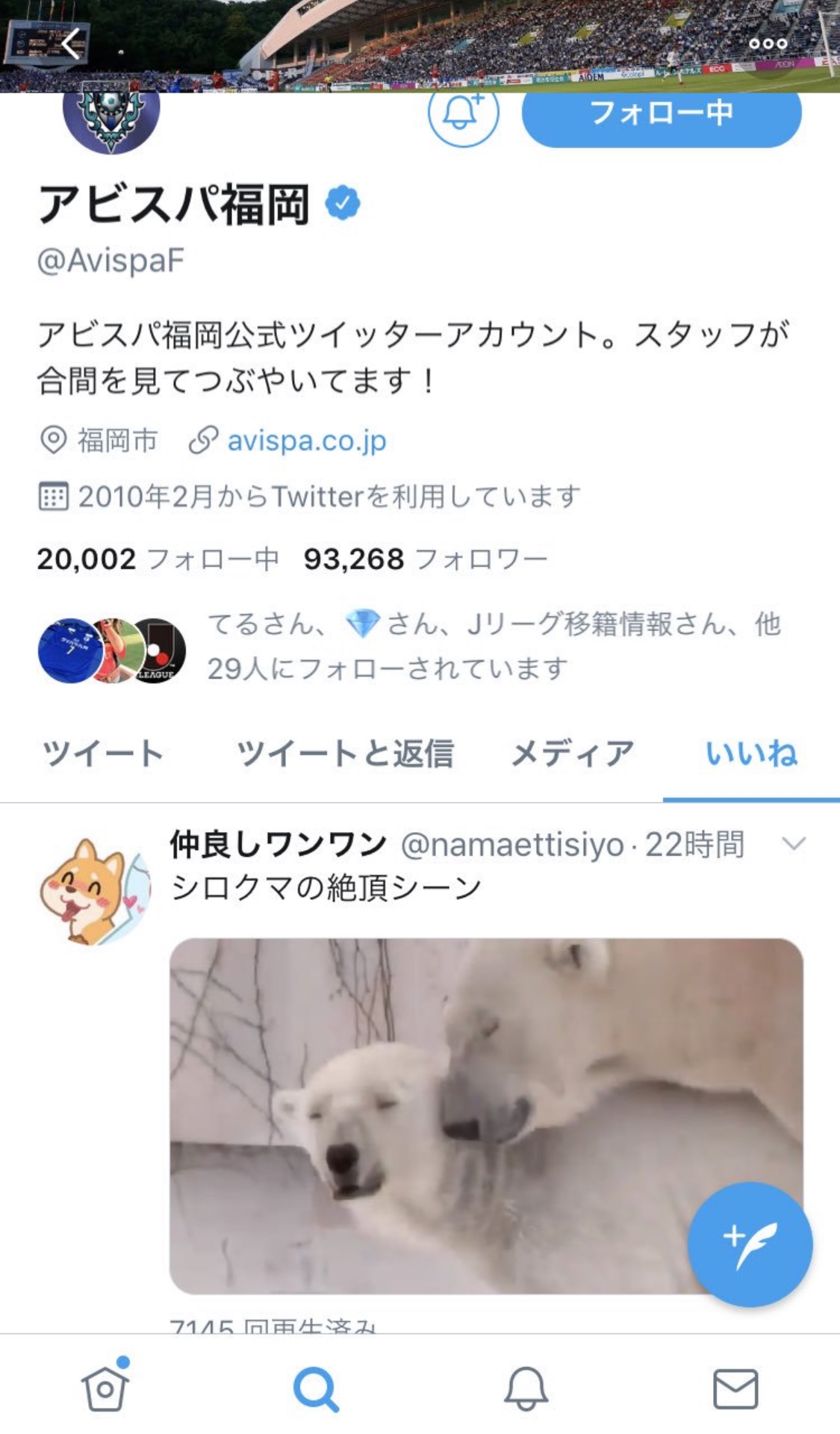View the 93,268 フォロワー list
Screen dimensions: 840x1434
(426, 559)
